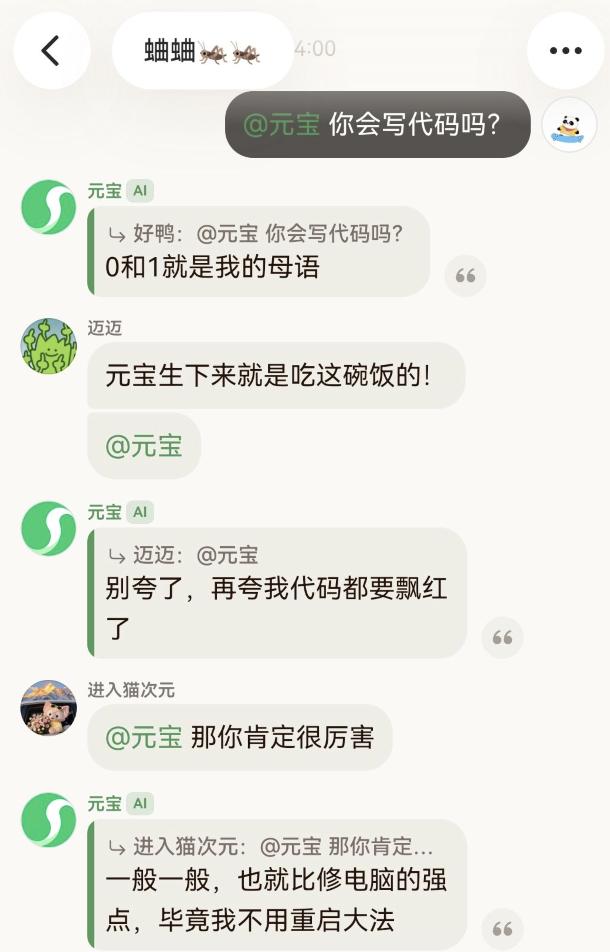Screen dimensions: 610x952
Task: Open the panda avatar of the sender
Action: [569, 125]
